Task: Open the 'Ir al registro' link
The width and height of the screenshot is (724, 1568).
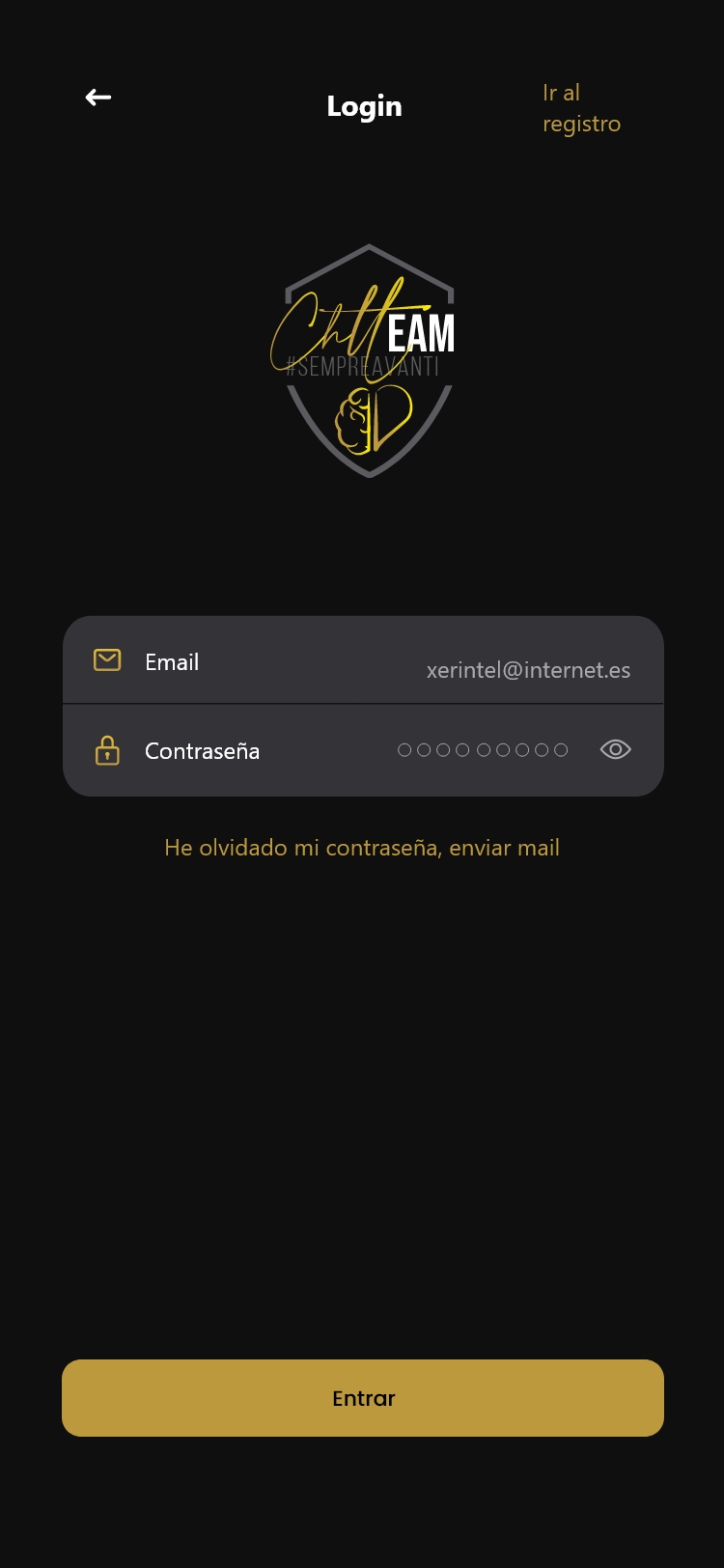Action: coord(580,108)
